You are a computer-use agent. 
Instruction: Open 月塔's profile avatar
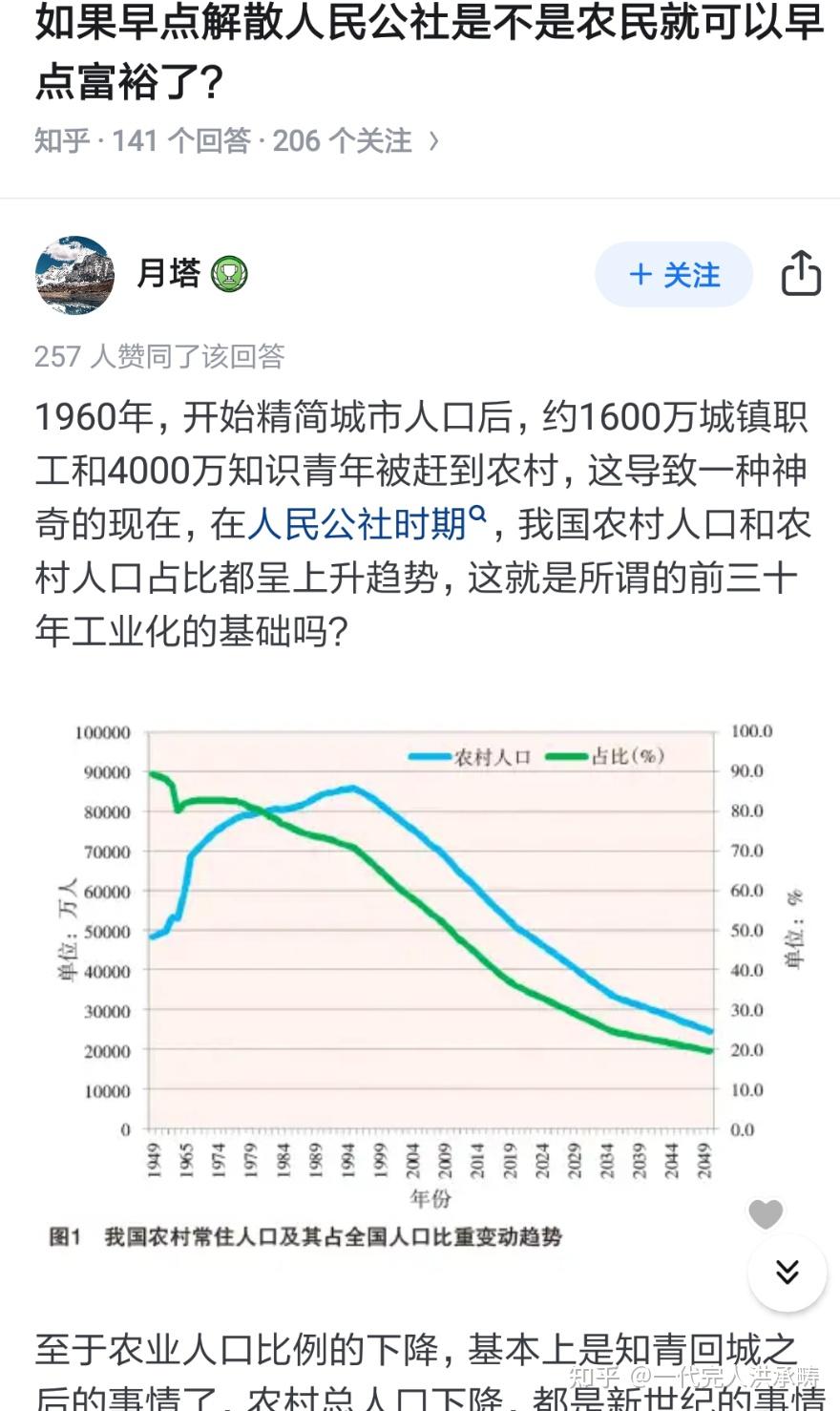point(74,275)
